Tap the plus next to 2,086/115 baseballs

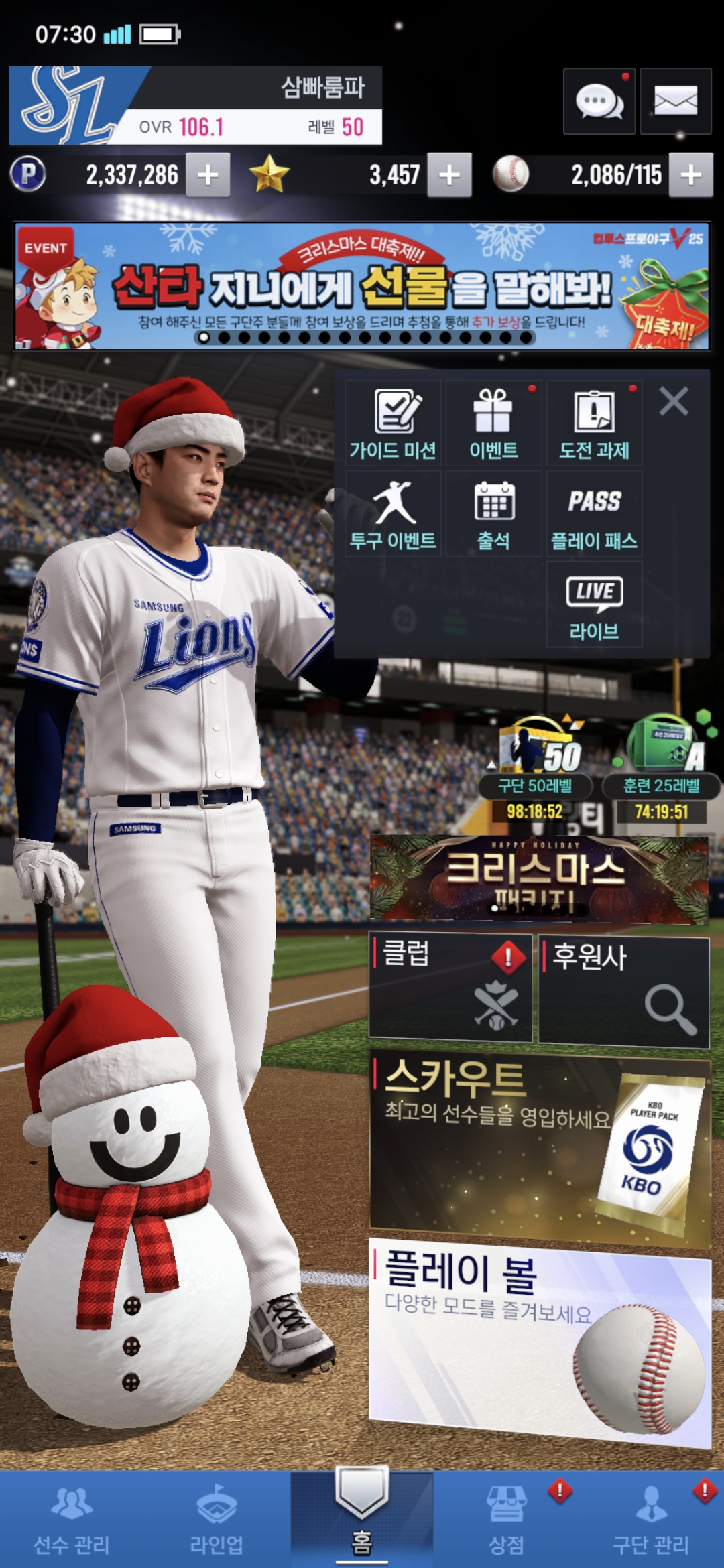click(690, 175)
